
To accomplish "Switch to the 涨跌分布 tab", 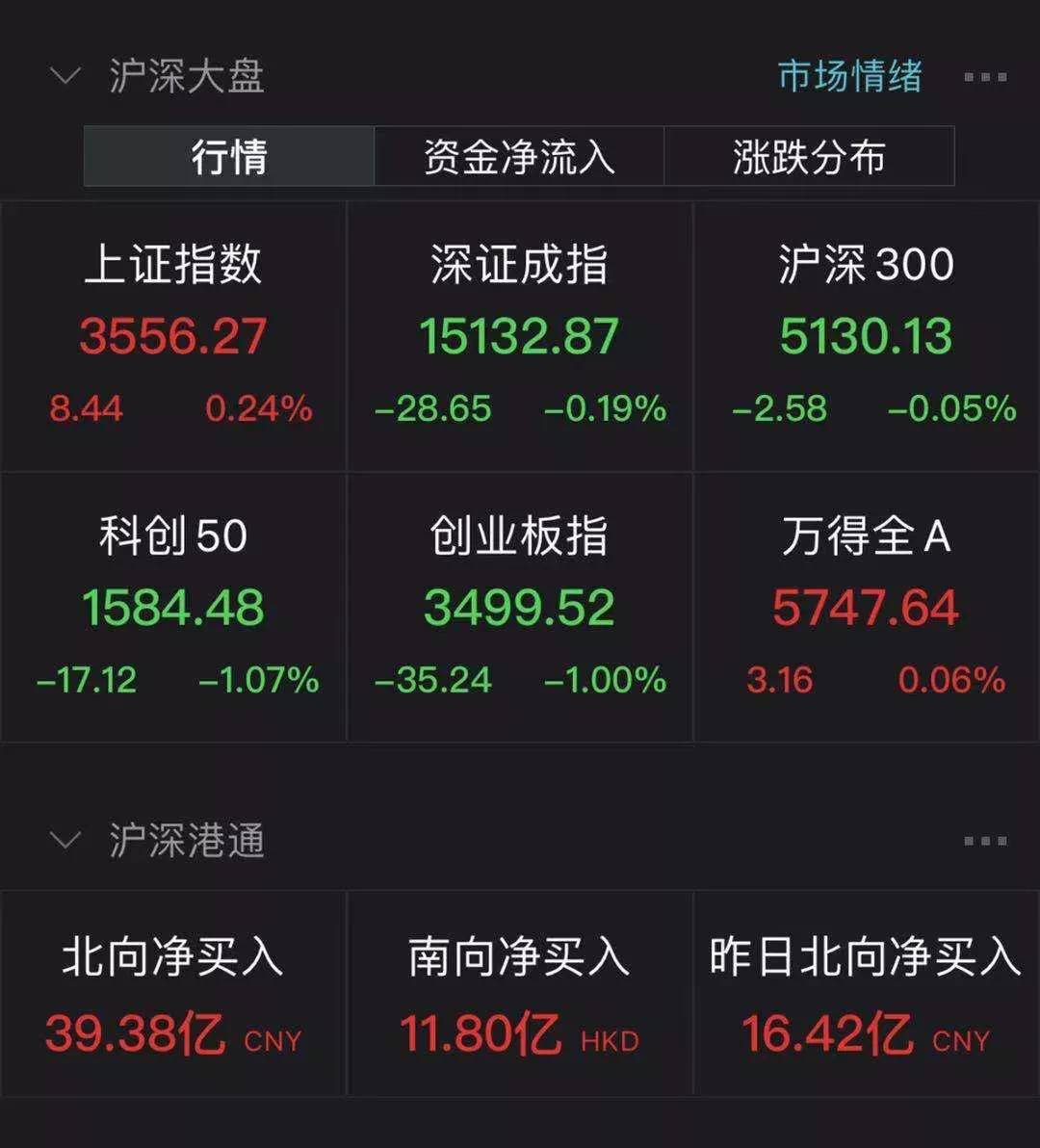I will [x=809, y=156].
